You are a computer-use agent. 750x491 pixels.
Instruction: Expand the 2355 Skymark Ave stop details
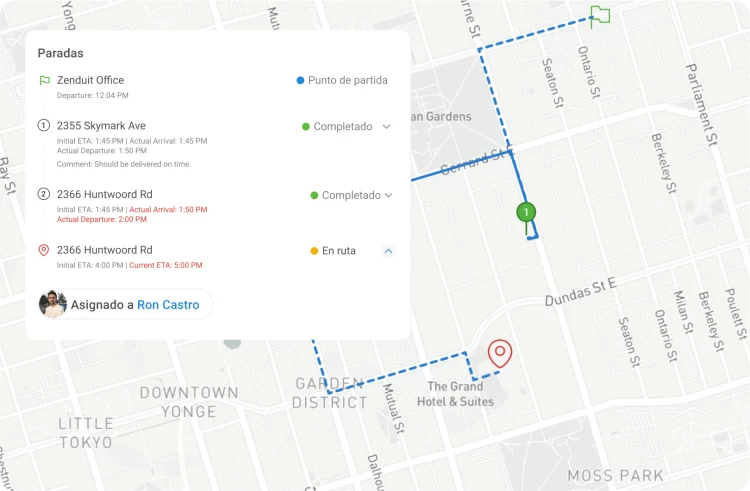[x=387, y=127]
